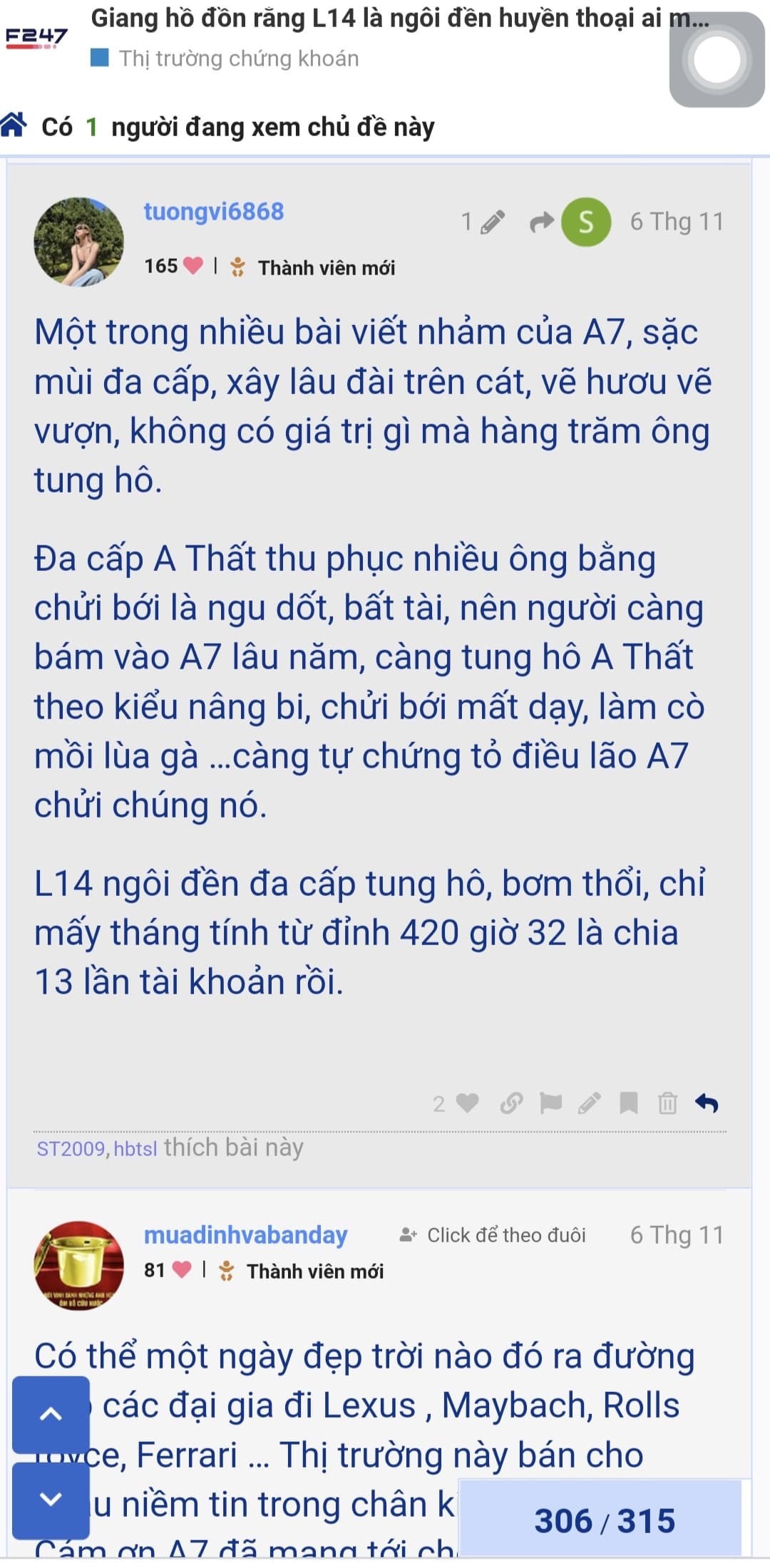The image size is (770, 1568).
Task: Bookmark tuongvi6868's post
Action: pos(628,1103)
